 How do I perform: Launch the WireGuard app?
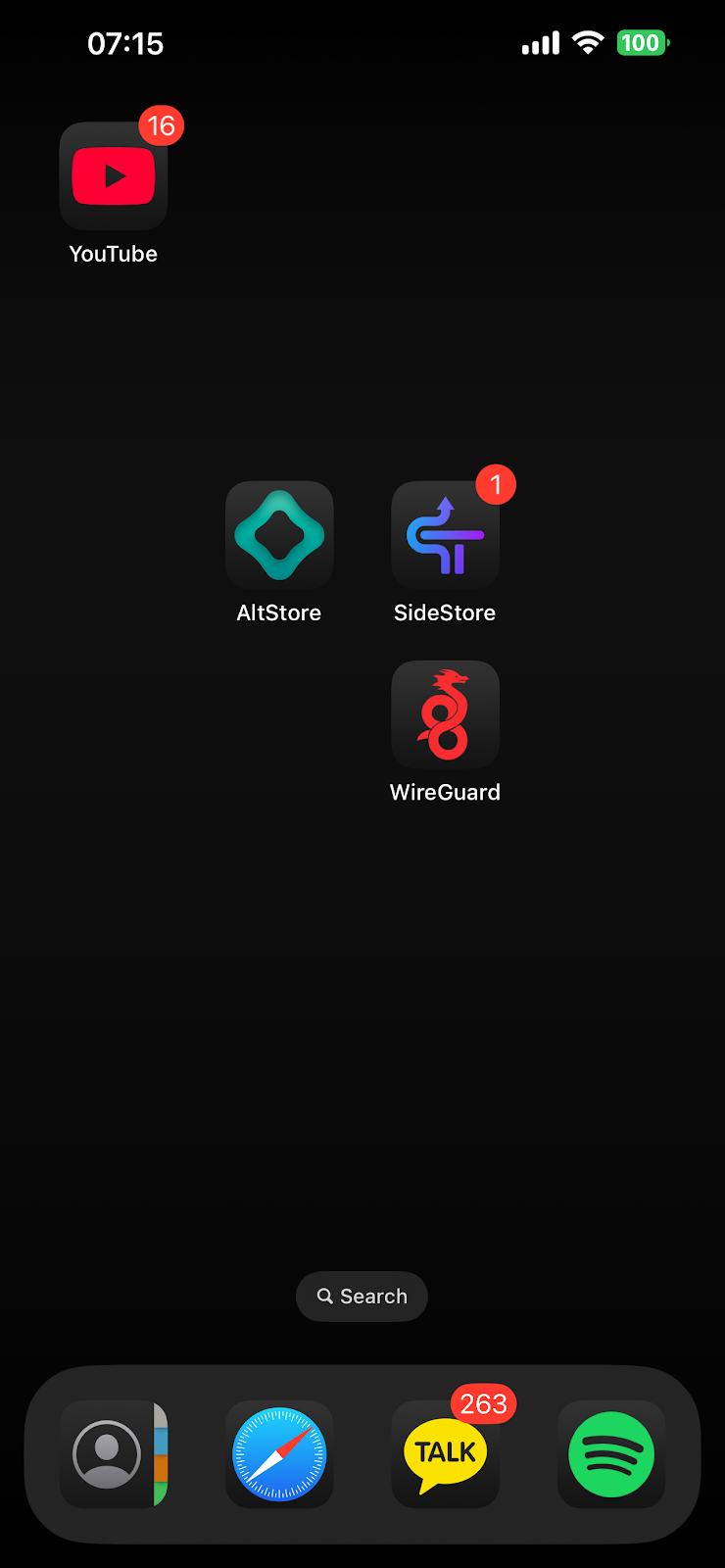[x=445, y=714]
